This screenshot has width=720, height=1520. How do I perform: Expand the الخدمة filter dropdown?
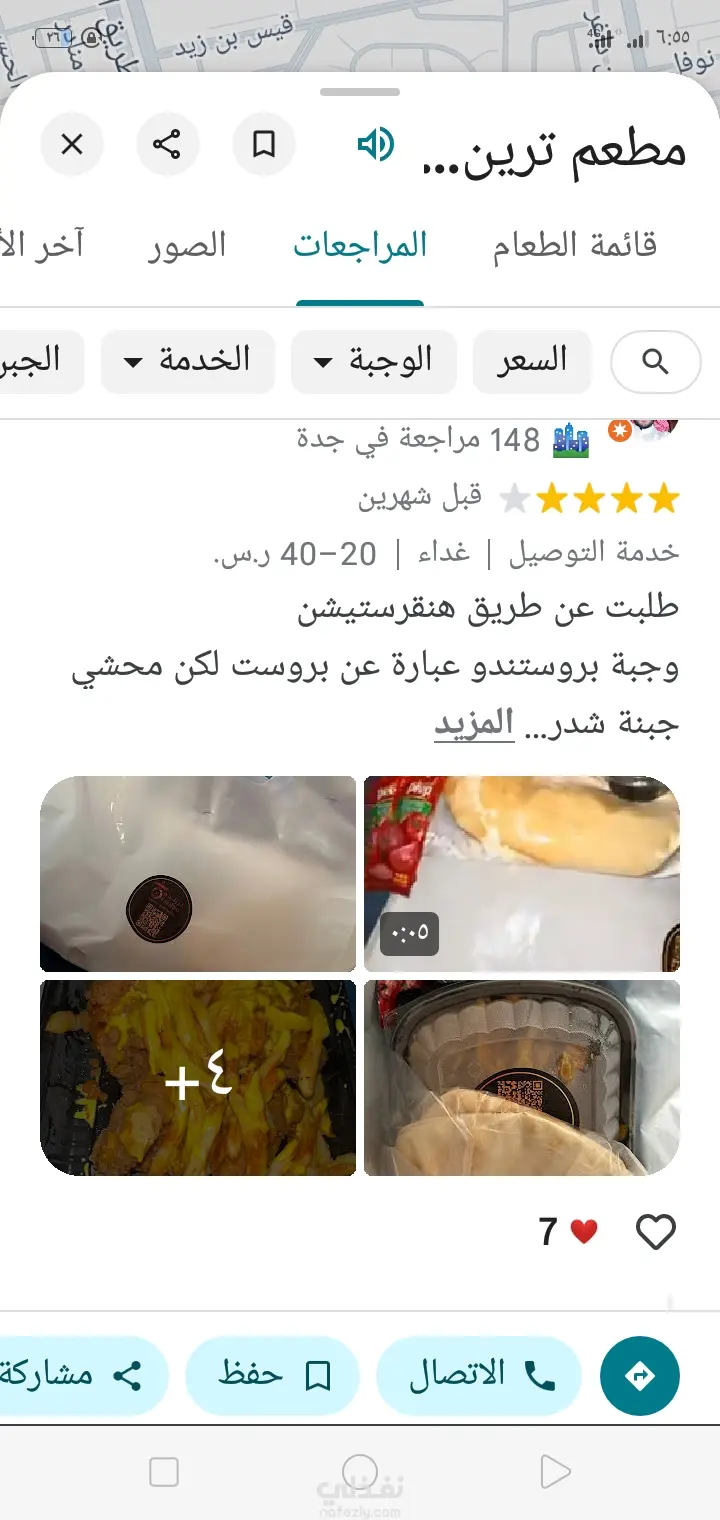point(188,361)
